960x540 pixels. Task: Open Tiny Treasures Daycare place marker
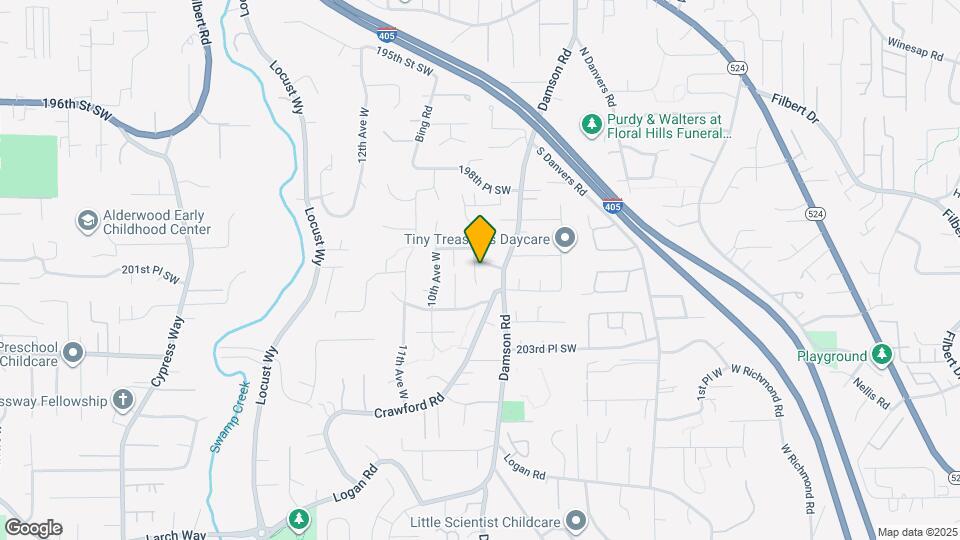click(565, 238)
